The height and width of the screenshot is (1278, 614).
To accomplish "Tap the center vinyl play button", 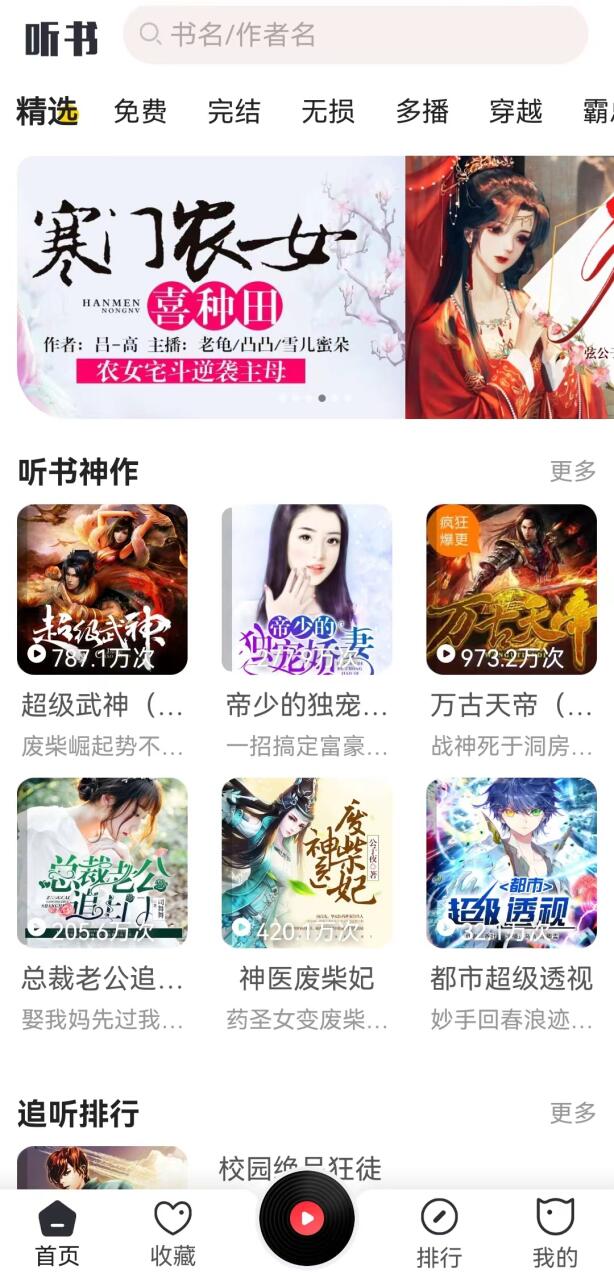I will [307, 1218].
